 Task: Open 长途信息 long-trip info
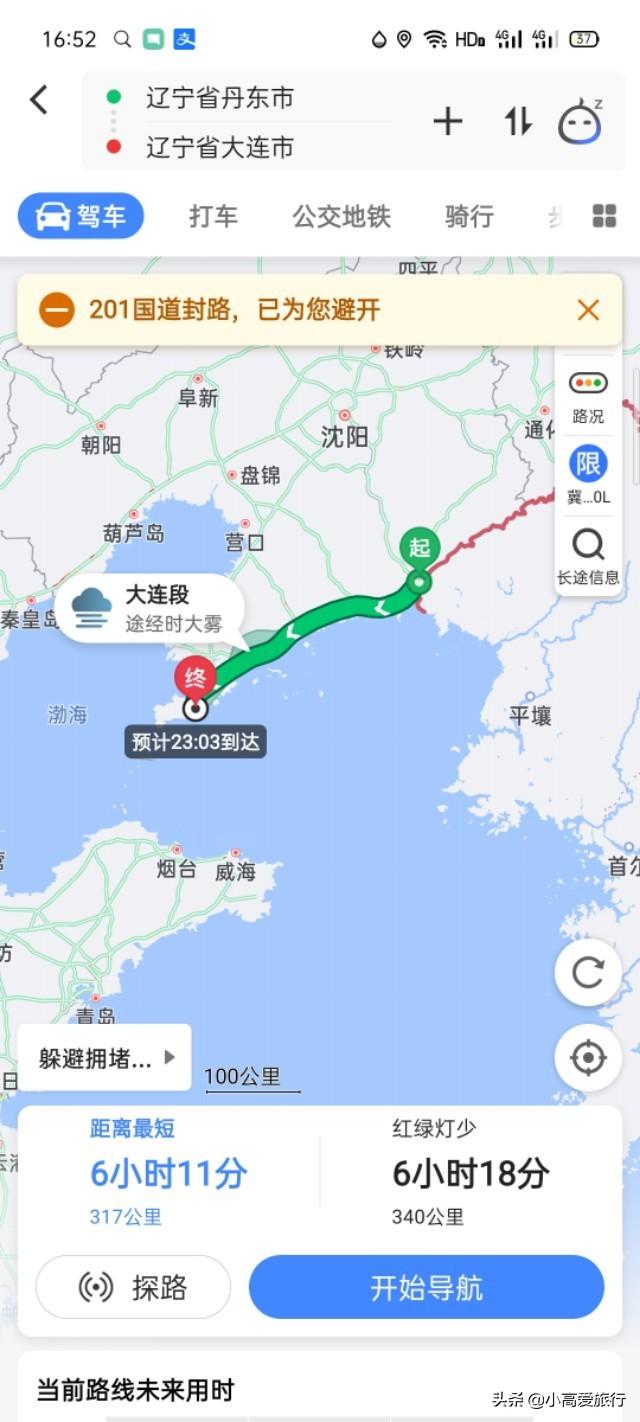[588, 556]
